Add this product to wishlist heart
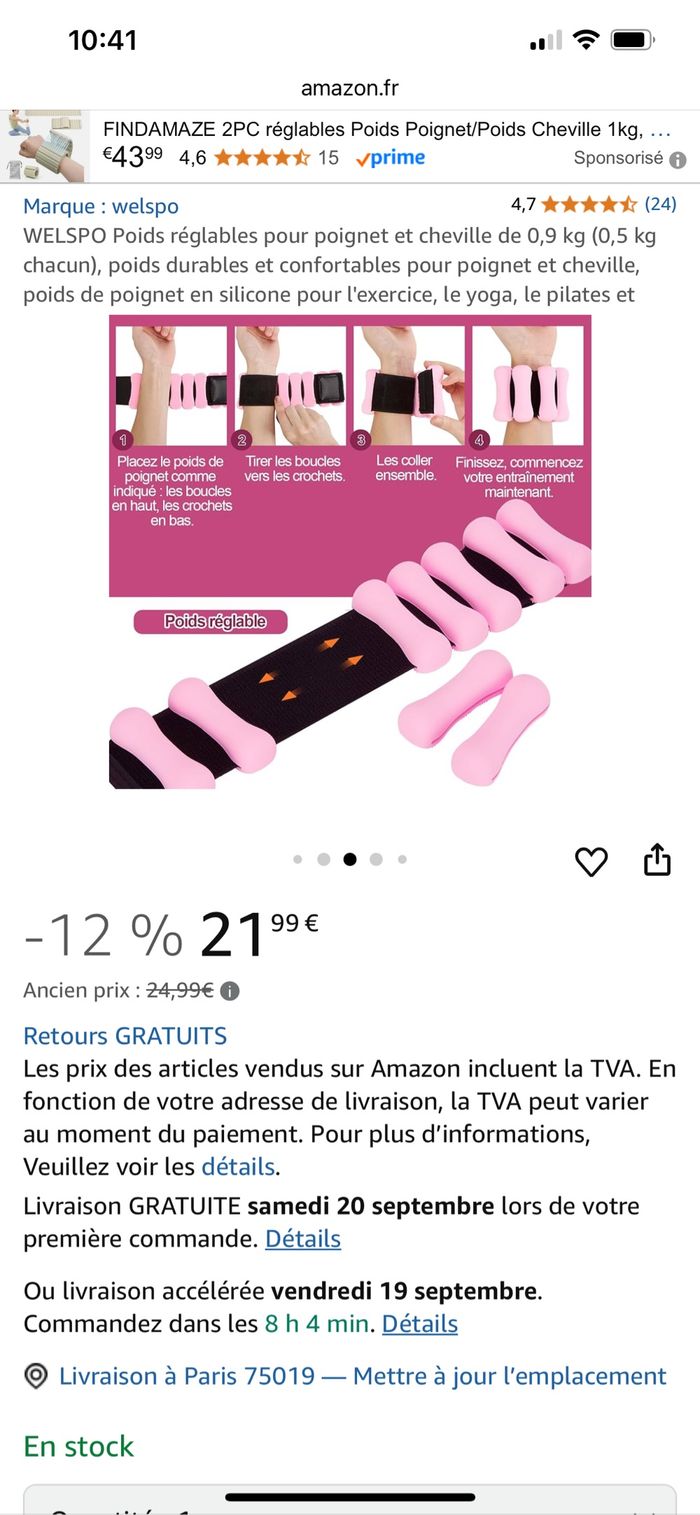Screen dimensions: 700x1515 (591, 861)
